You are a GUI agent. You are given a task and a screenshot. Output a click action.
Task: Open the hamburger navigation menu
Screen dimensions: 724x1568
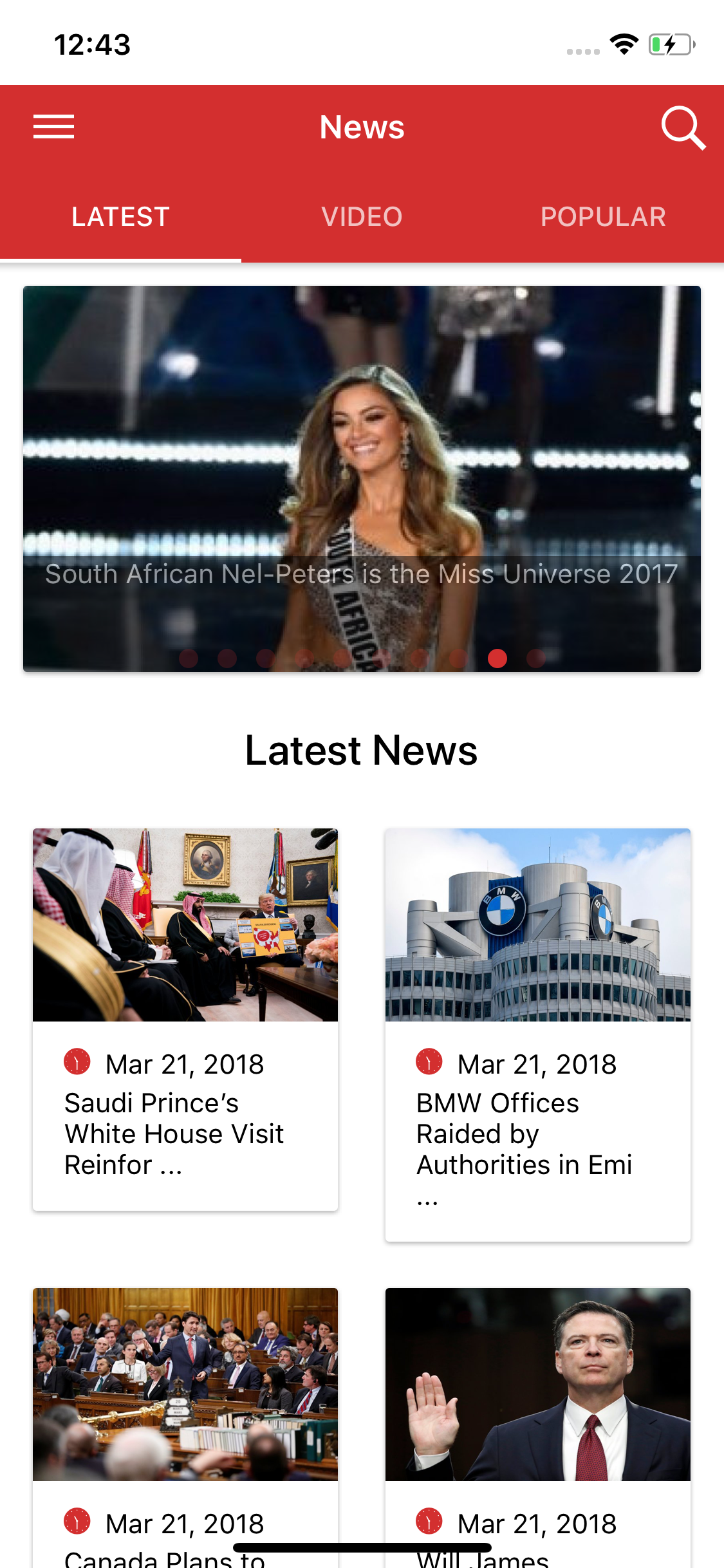tap(53, 127)
